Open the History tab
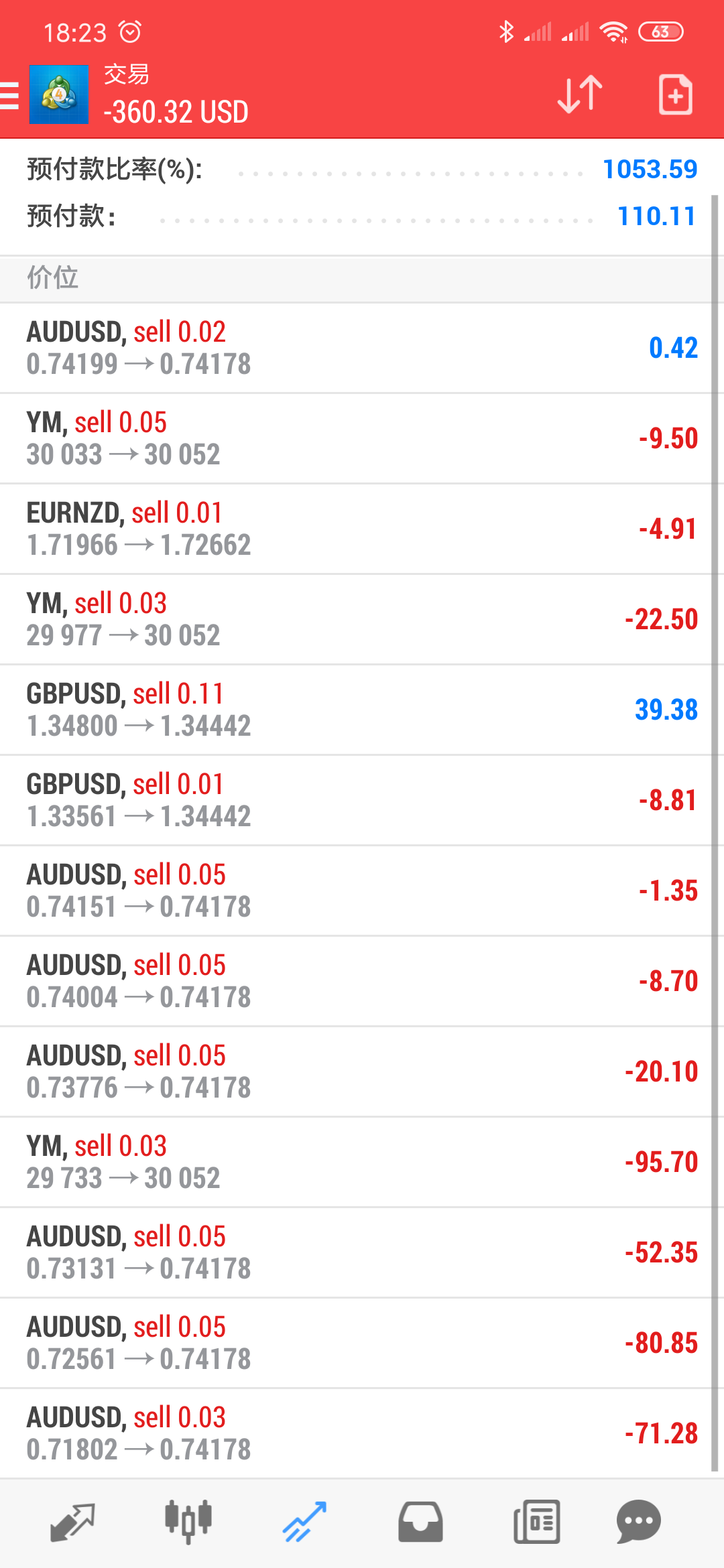This screenshot has height=1568, width=724. [x=420, y=1522]
